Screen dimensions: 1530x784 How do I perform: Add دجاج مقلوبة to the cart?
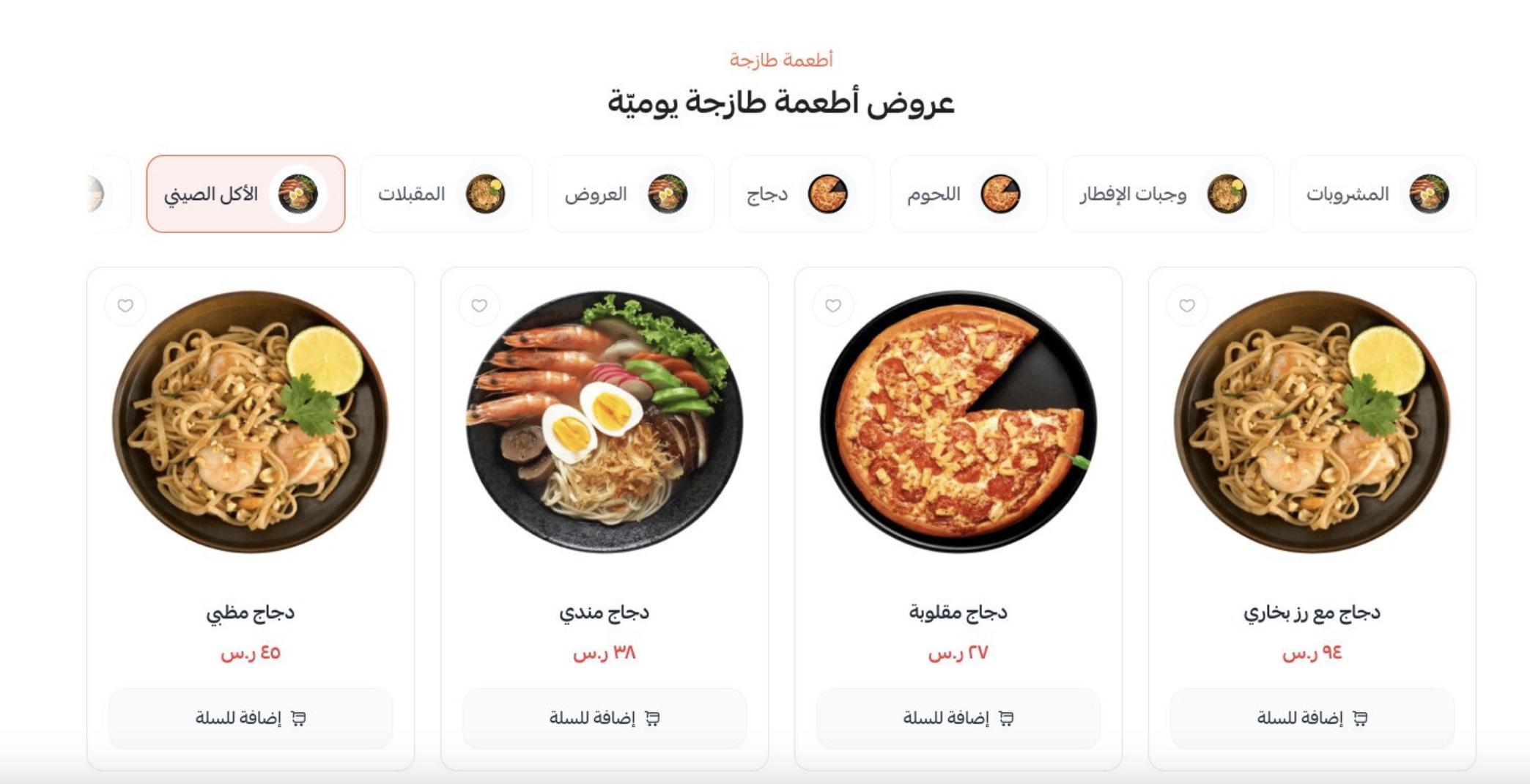point(958,718)
